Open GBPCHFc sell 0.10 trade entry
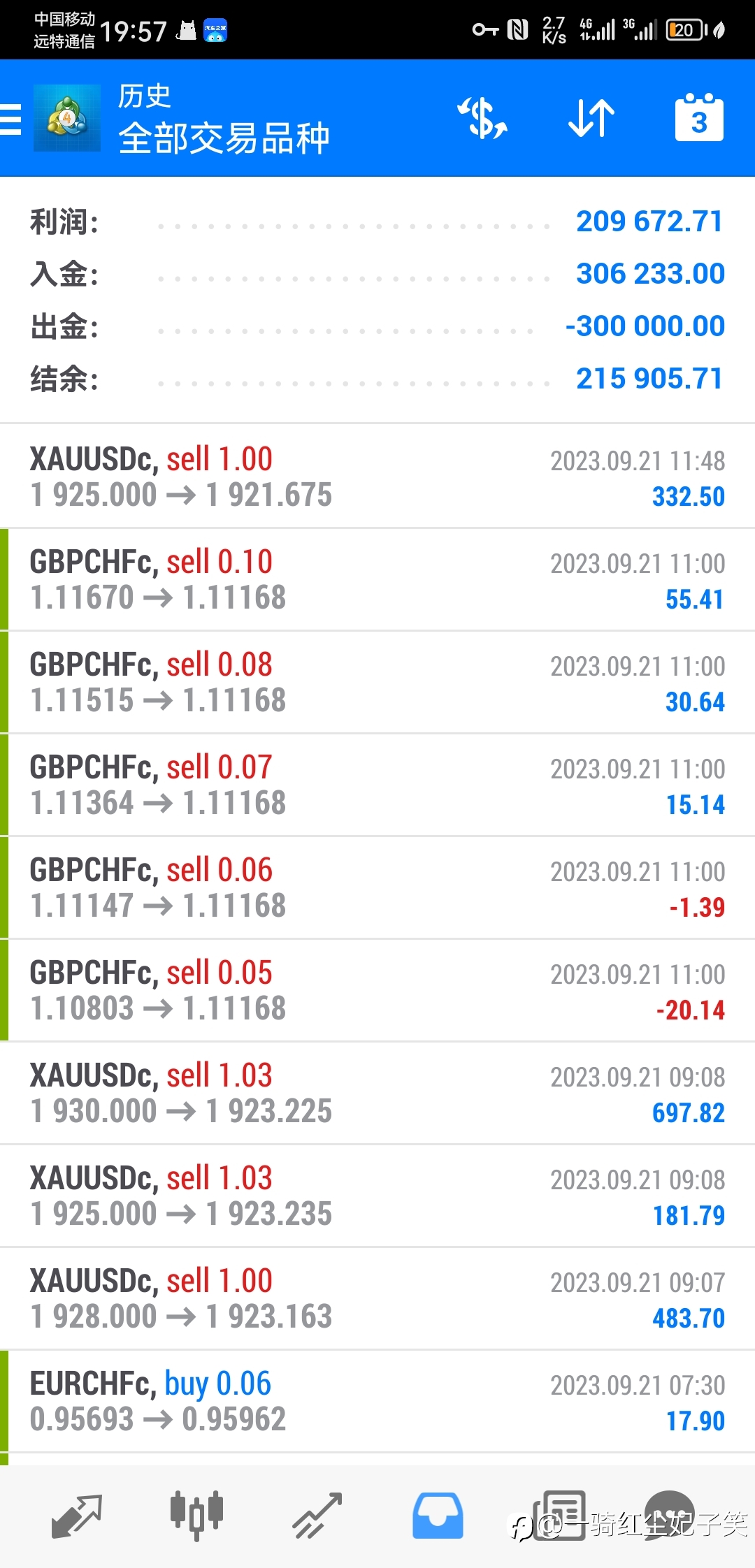The height and width of the screenshot is (1568, 755). pos(377,579)
